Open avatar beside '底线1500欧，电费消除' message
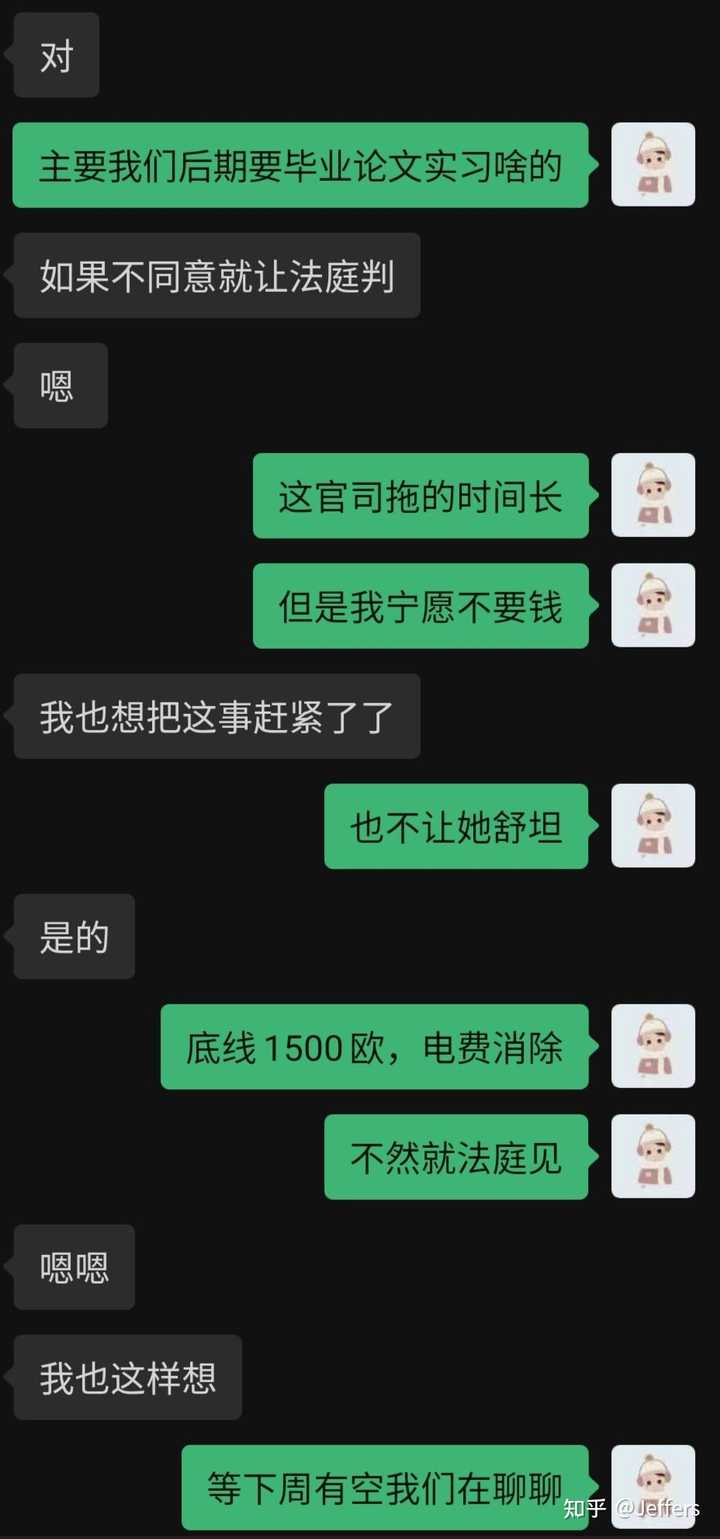 (x=653, y=1046)
